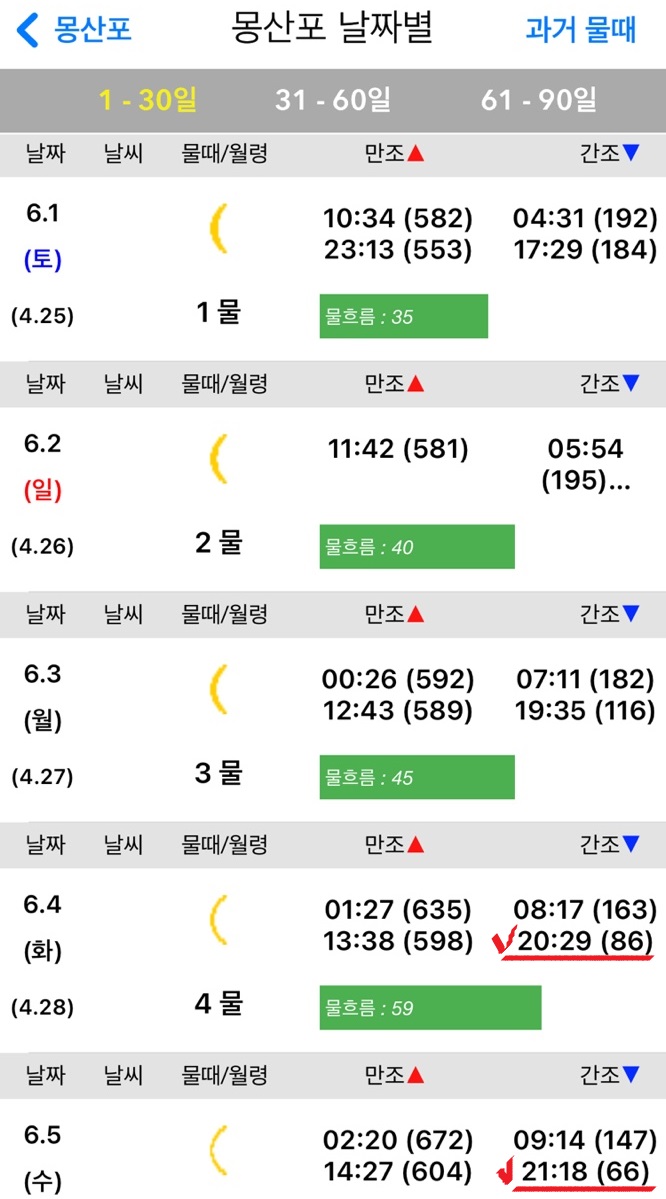This screenshot has height=1199, width=666.
Task: Open the 6.2 (일) tide entry
Action: pyautogui.click(x=333, y=500)
